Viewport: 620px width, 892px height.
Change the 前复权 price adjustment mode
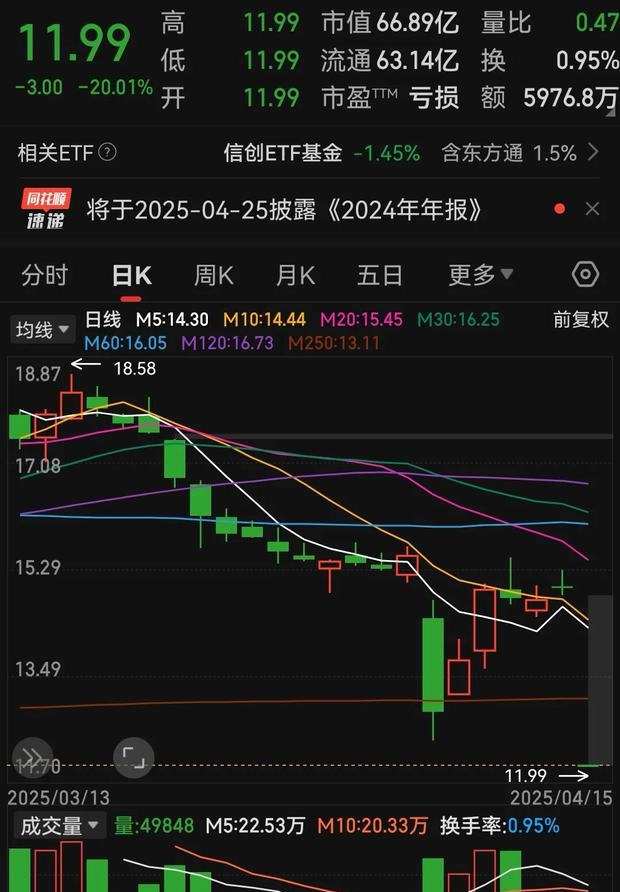point(580,320)
